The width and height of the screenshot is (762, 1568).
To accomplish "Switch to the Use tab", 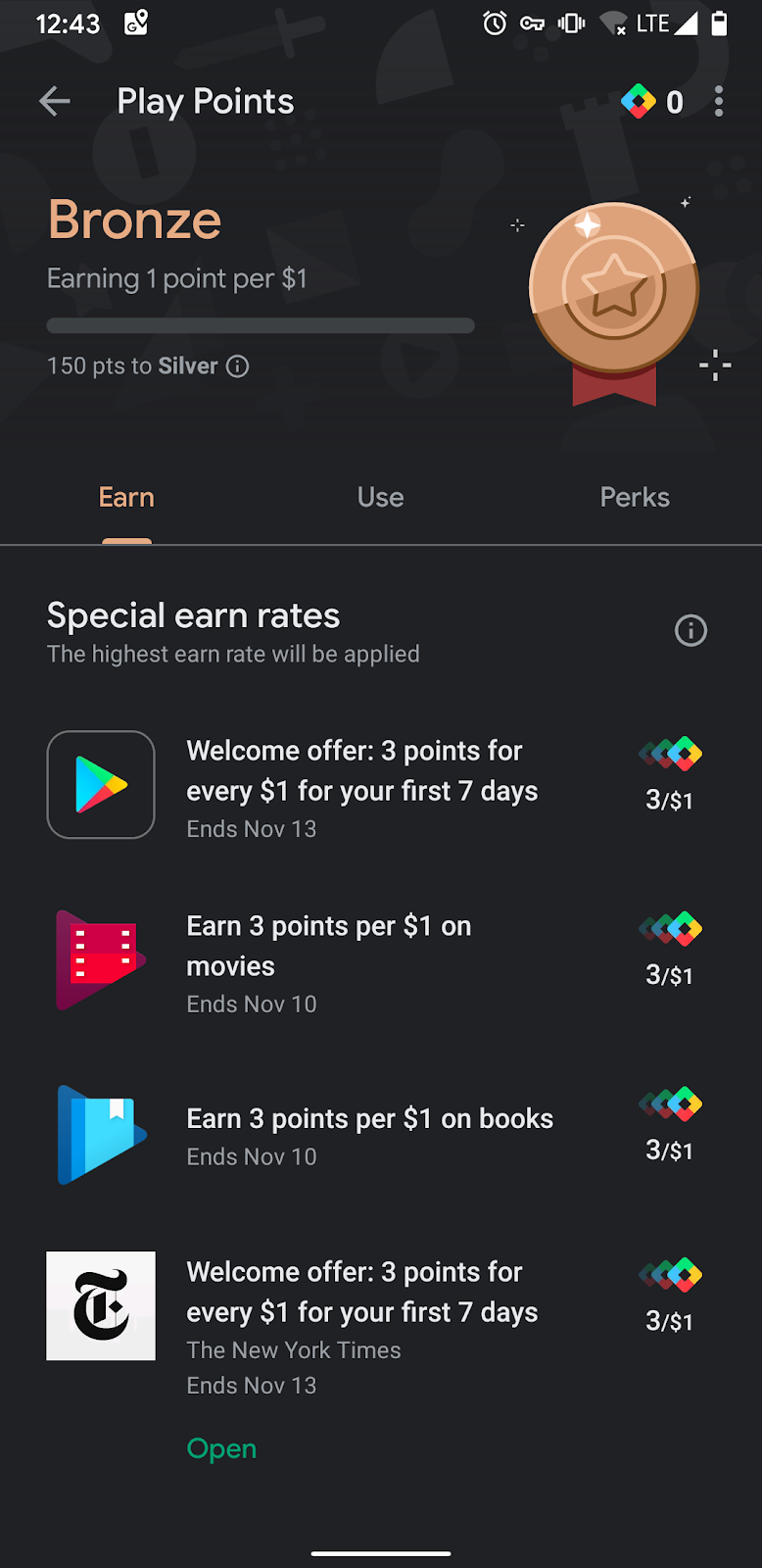I will tap(380, 498).
